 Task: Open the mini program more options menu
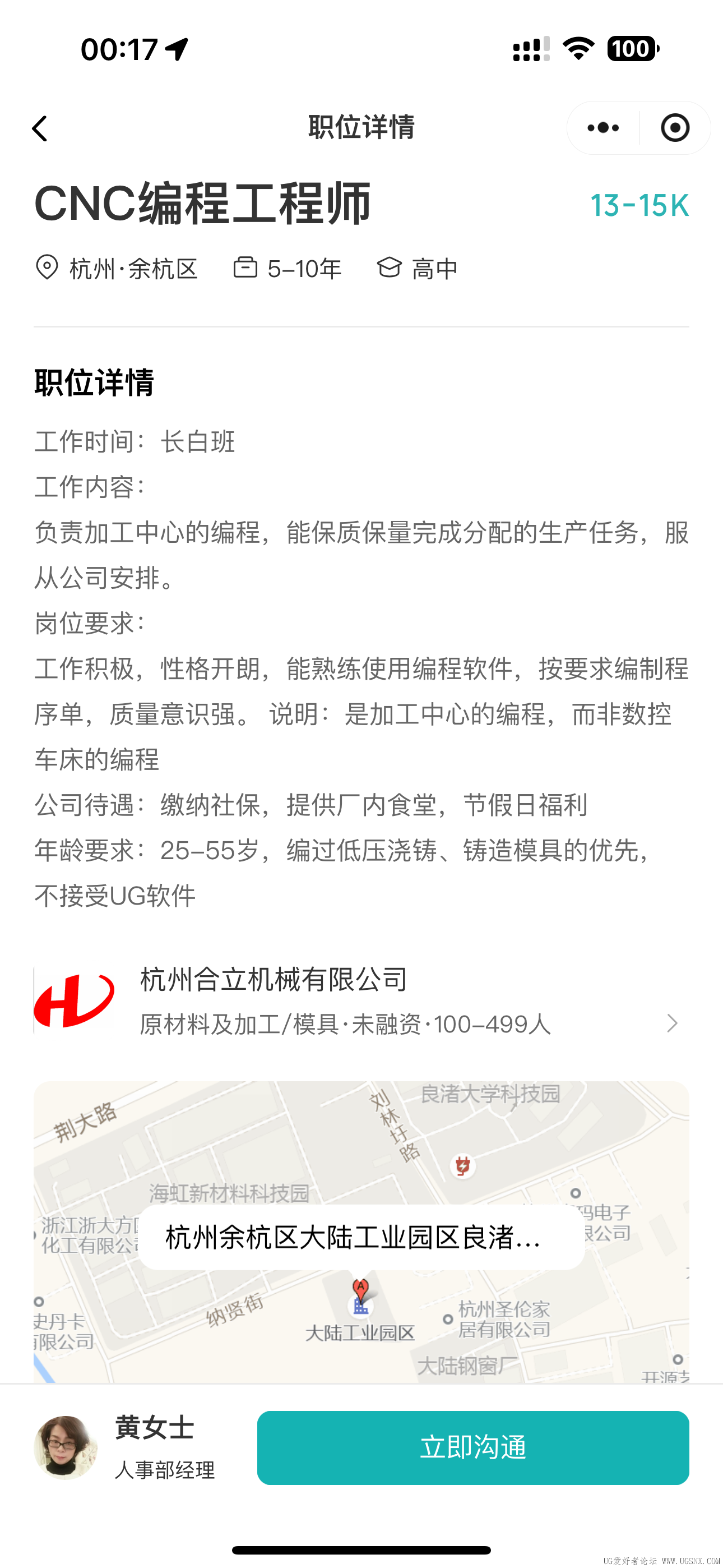[x=602, y=128]
